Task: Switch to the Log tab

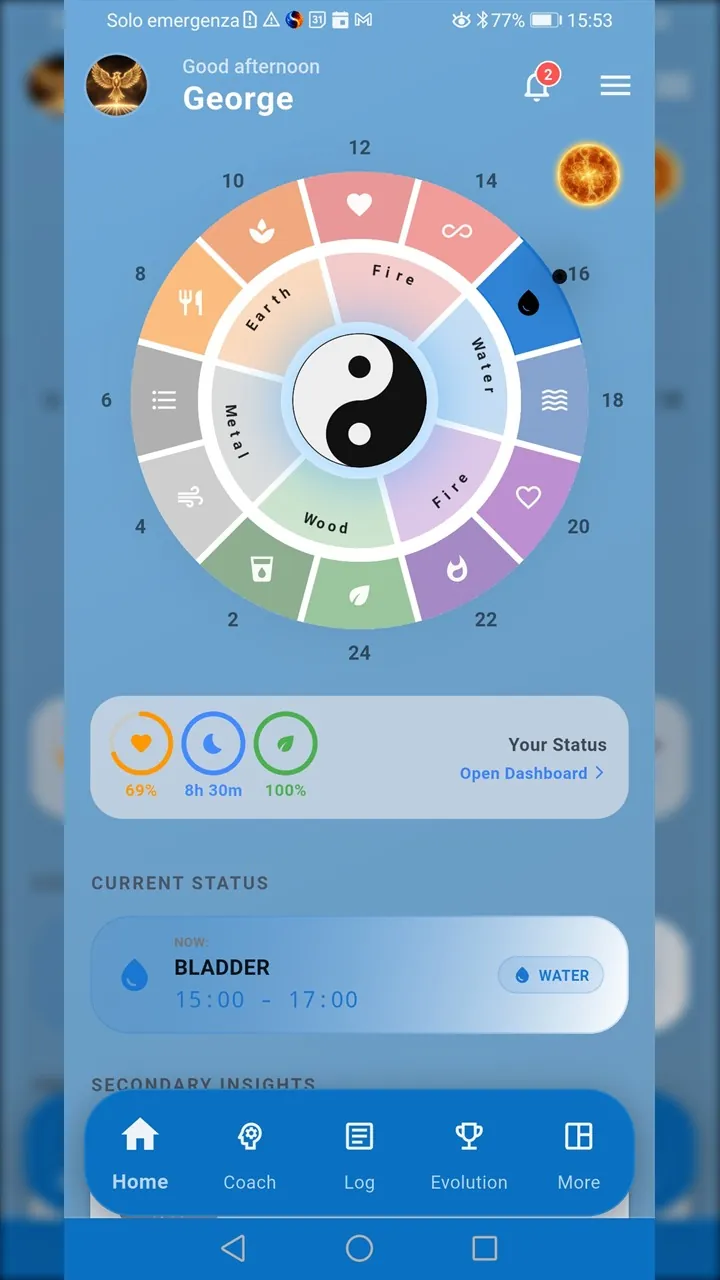Action: [x=359, y=1155]
